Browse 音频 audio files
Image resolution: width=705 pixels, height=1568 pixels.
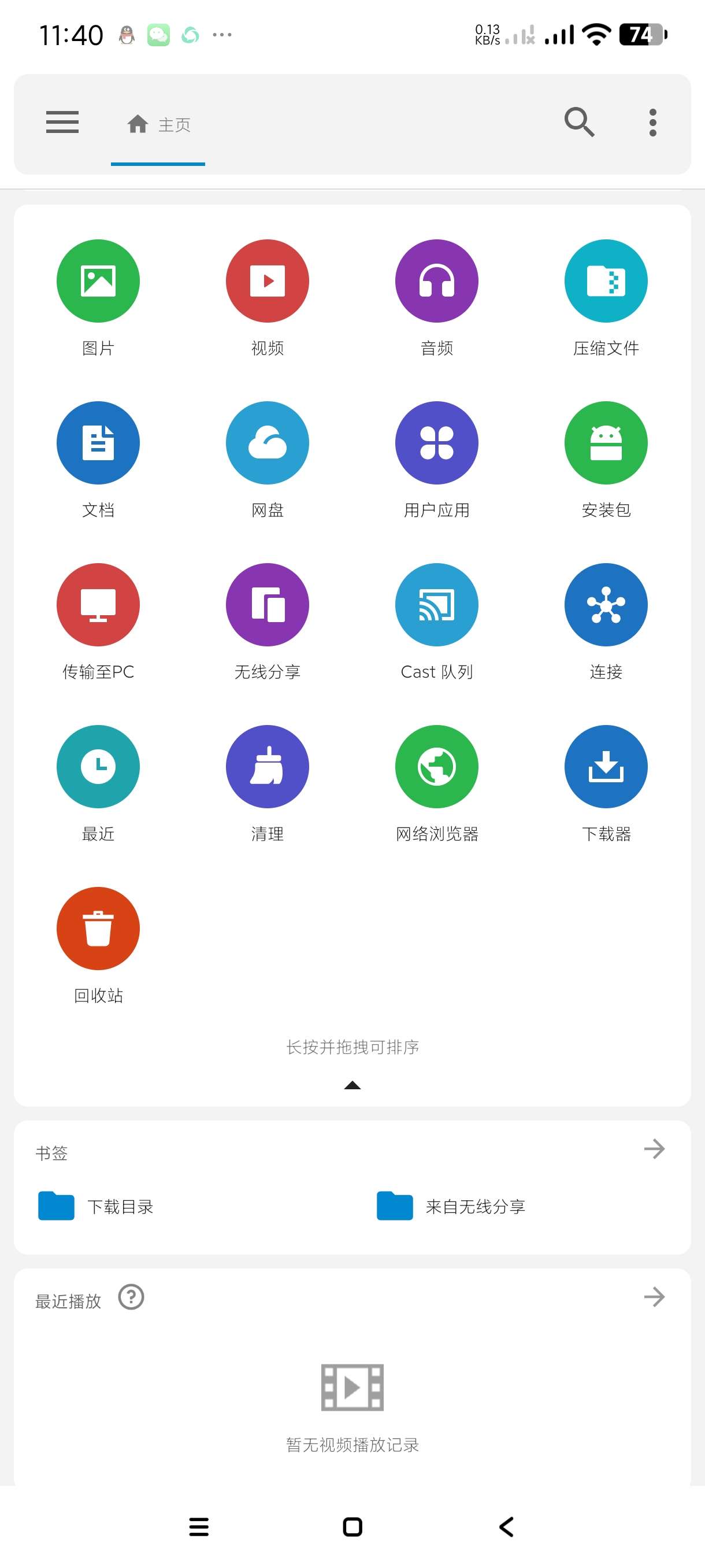tap(436, 281)
